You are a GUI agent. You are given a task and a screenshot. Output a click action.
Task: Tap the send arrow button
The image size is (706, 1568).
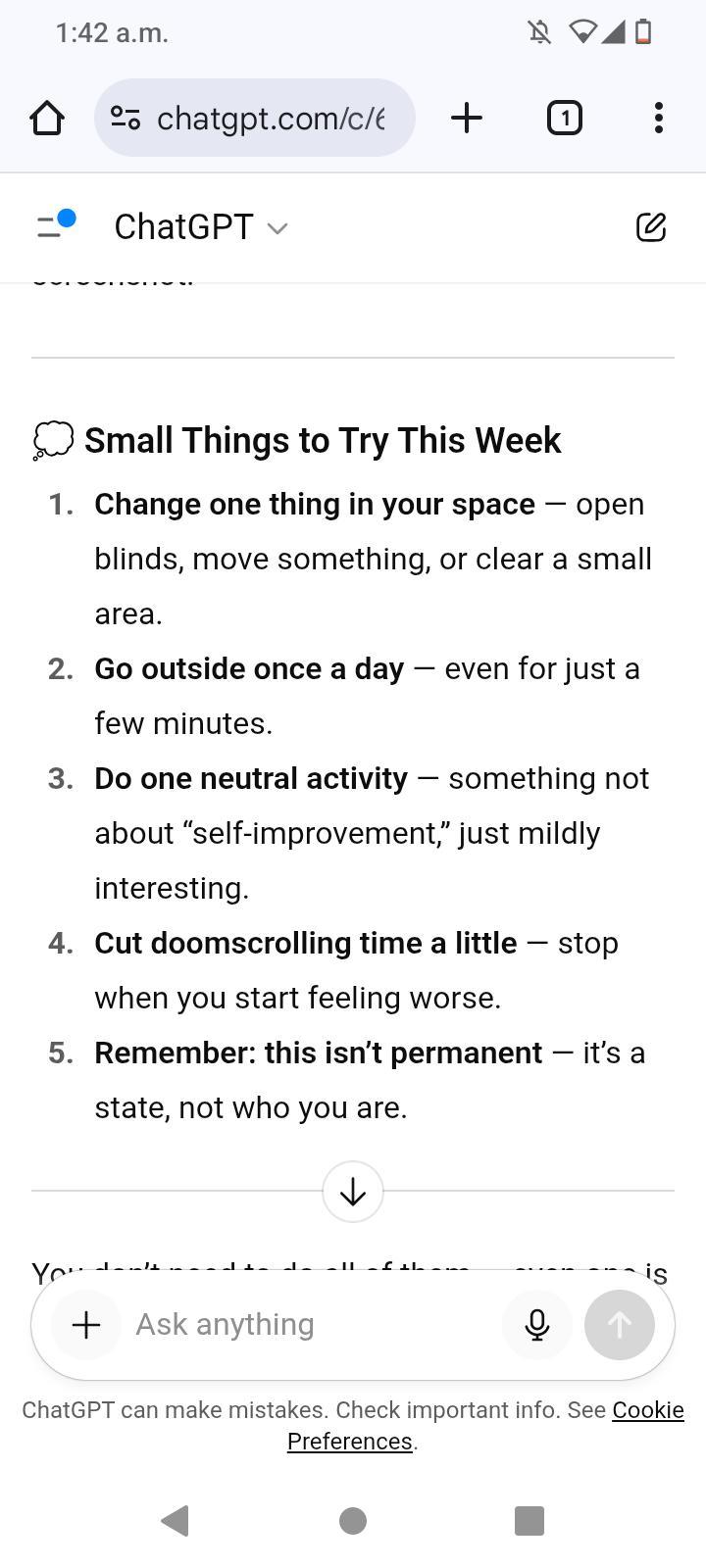(x=619, y=1325)
